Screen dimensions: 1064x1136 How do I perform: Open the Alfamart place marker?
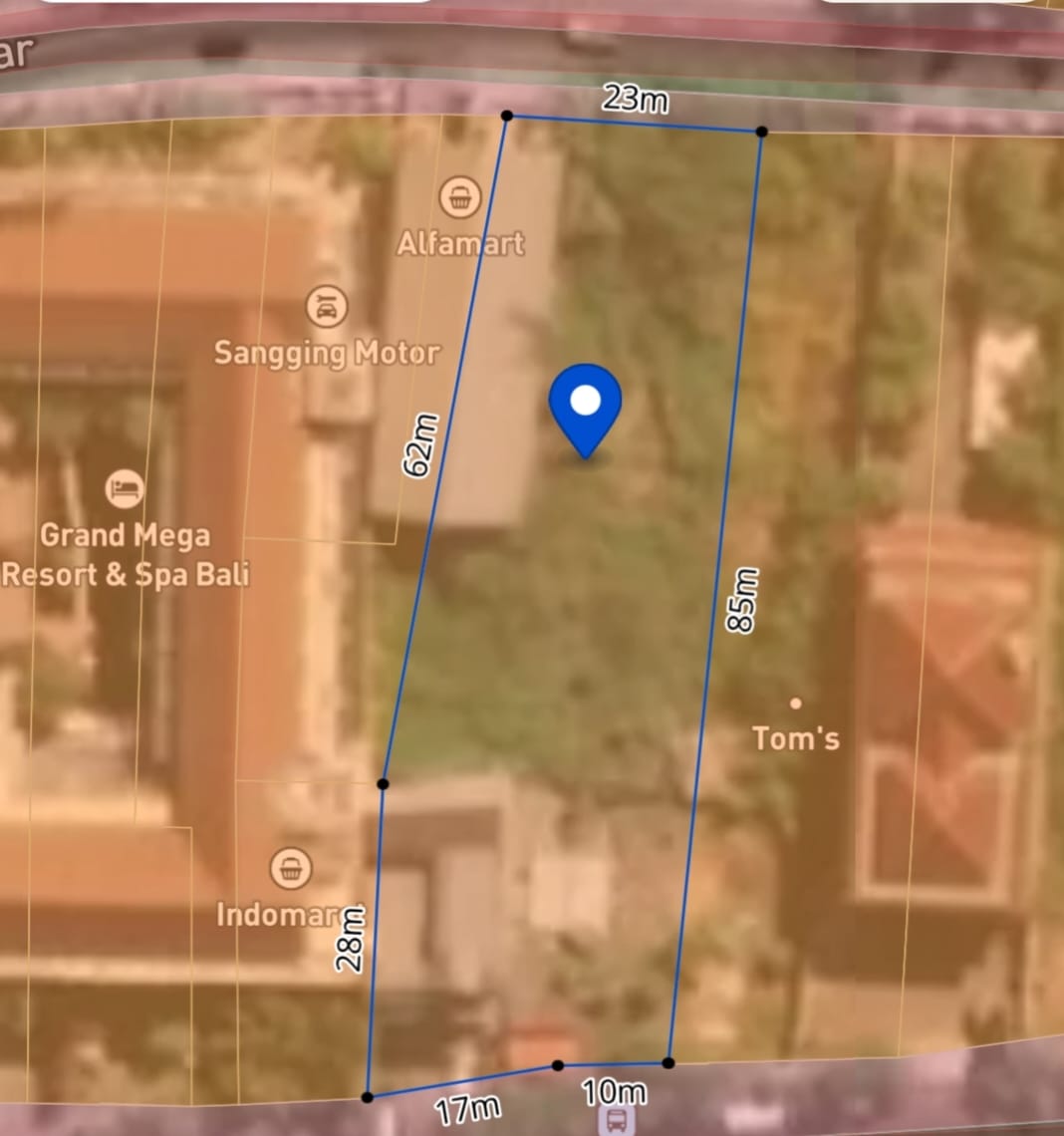[459, 198]
